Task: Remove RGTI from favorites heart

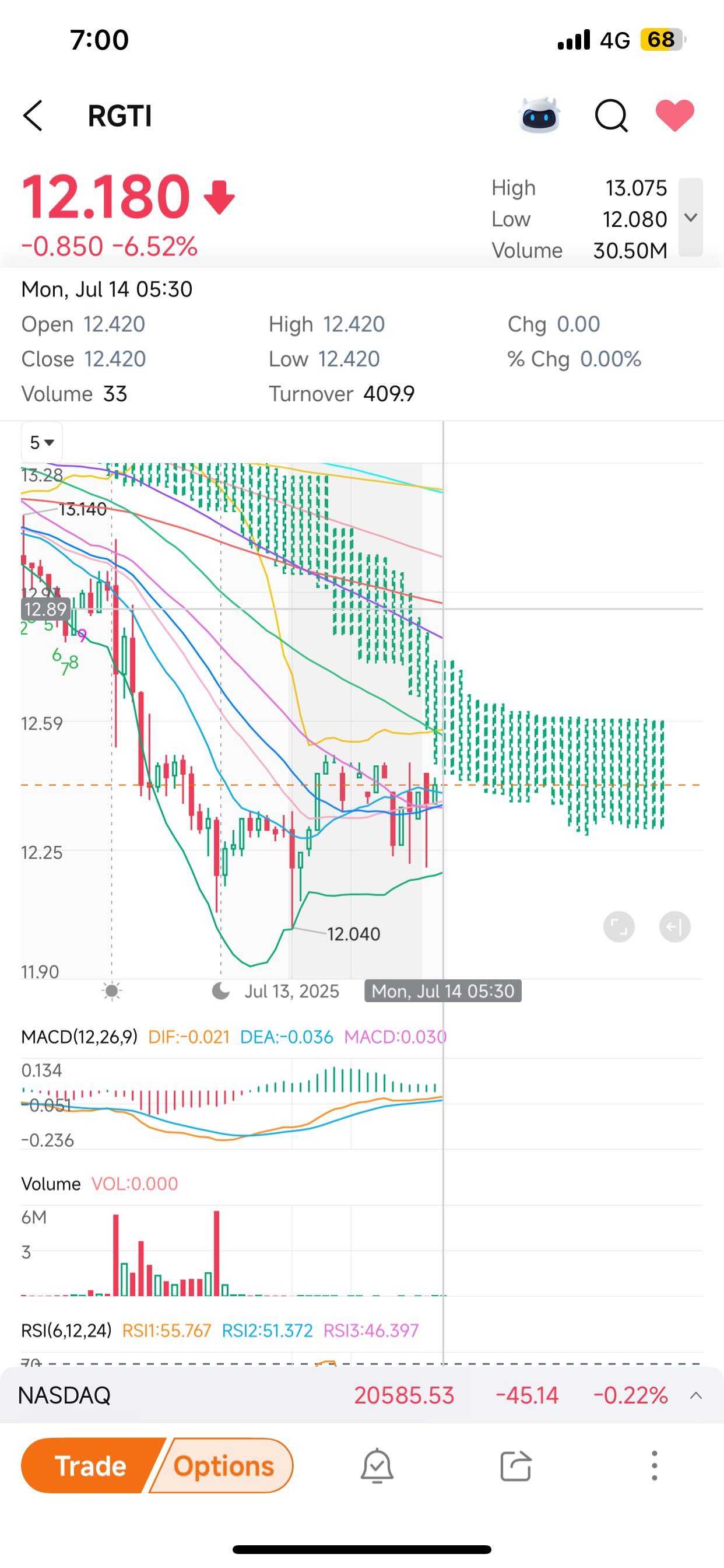Action: point(674,115)
